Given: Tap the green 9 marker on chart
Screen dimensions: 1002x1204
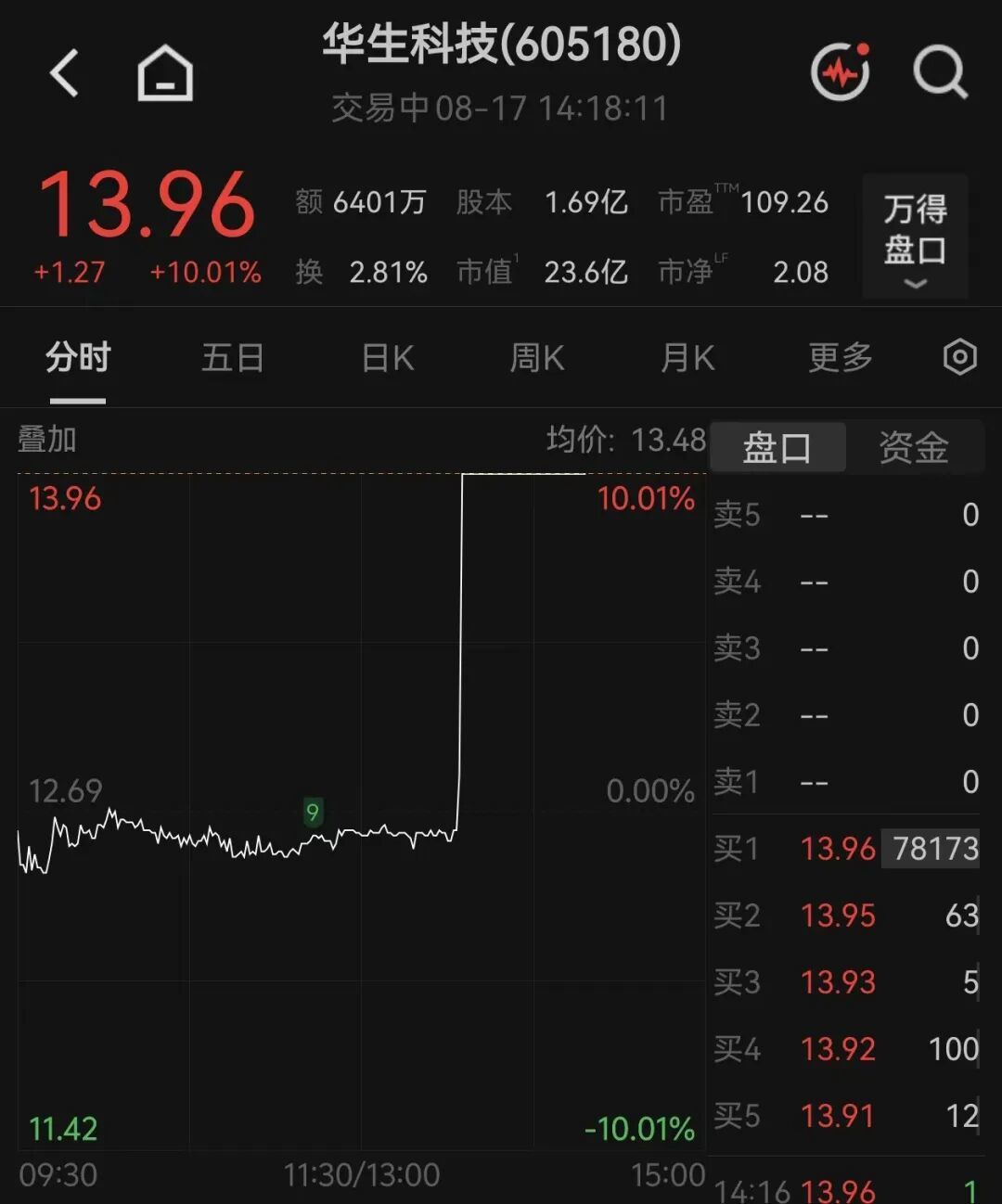Looking at the screenshot, I should coord(313,813).
